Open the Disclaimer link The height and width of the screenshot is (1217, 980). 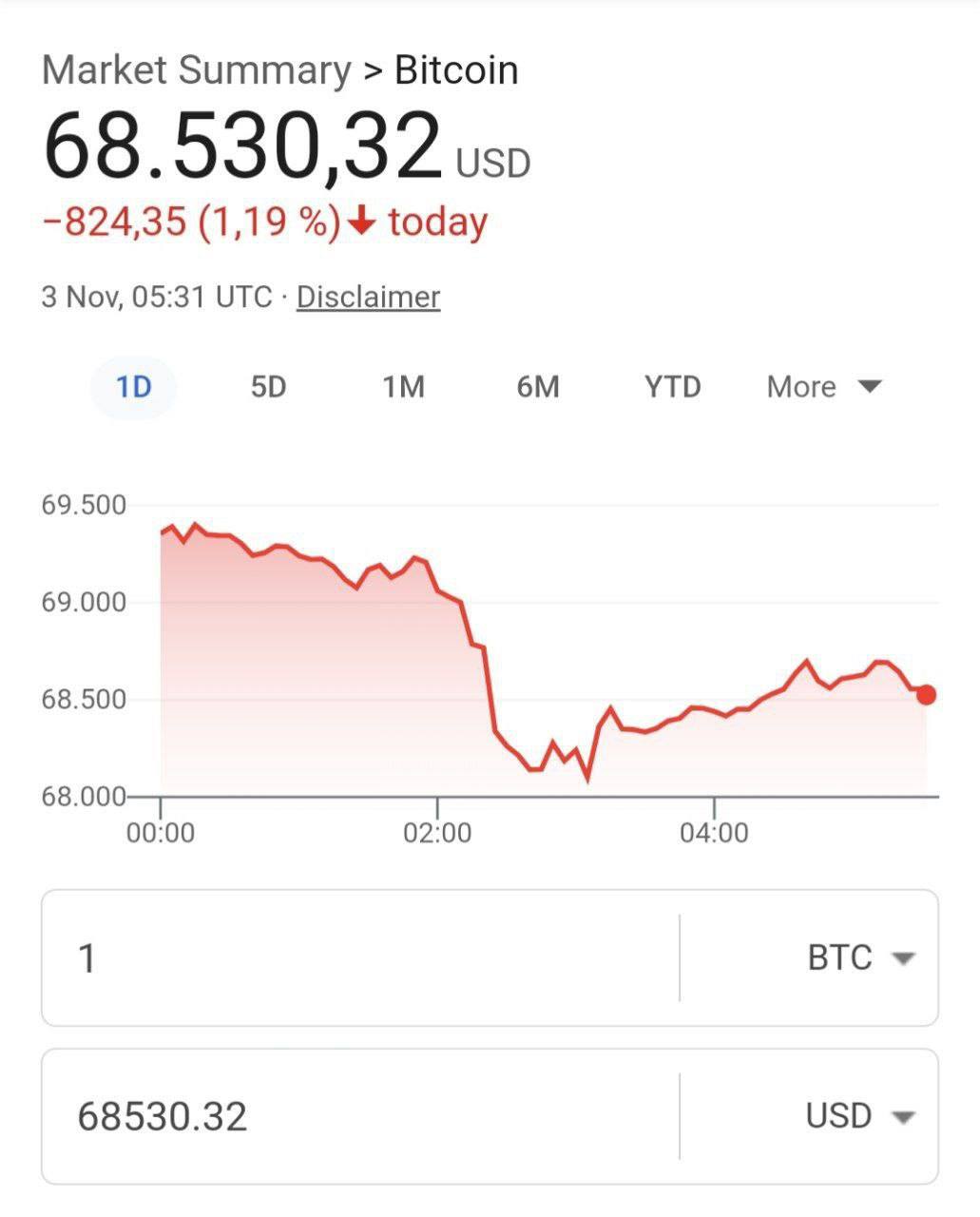[x=368, y=297]
